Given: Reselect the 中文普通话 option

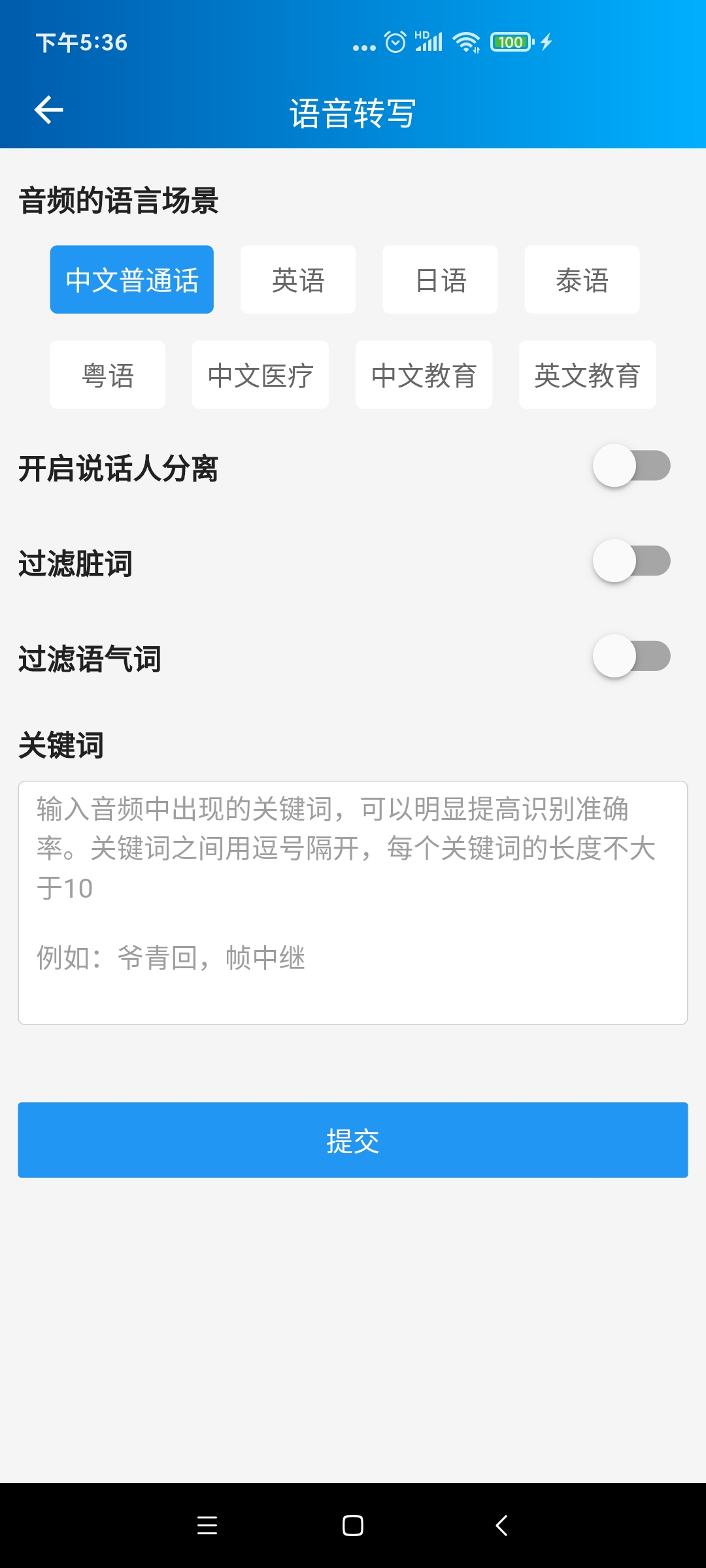Looking at the screenshot, I should tap(131, 280).
